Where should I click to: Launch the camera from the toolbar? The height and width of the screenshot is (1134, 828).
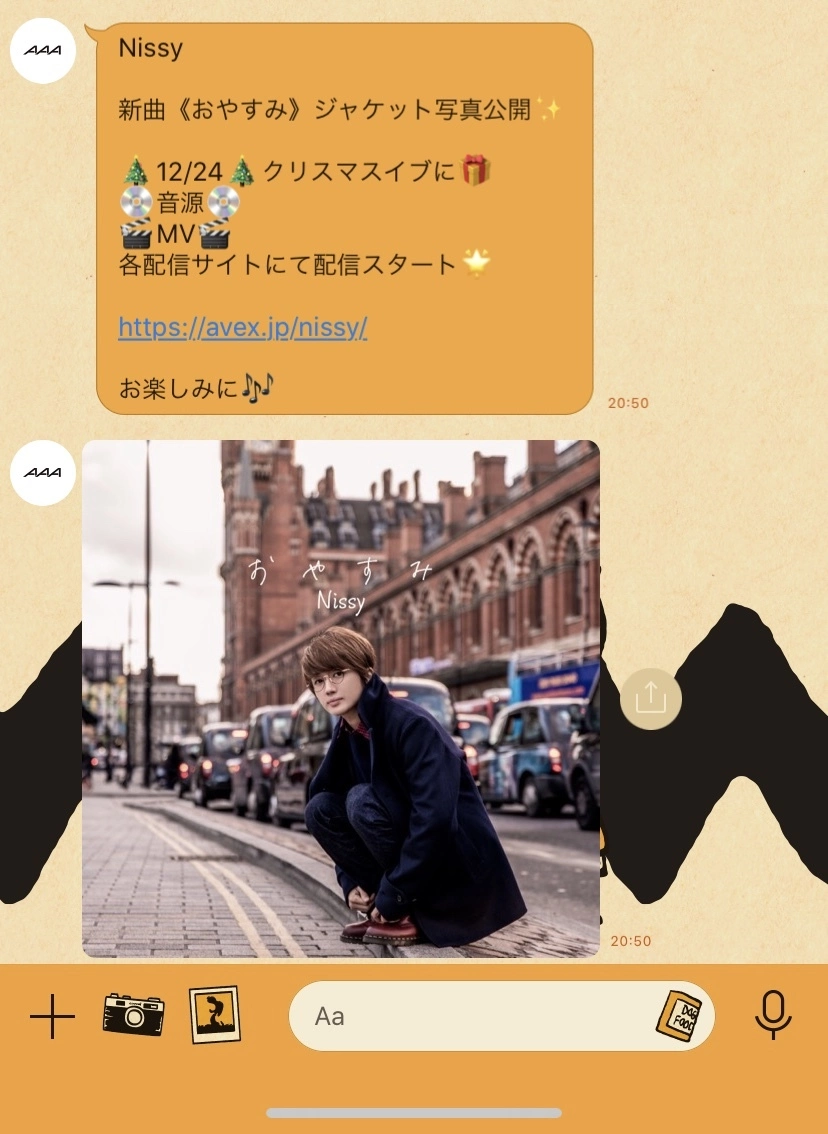pyautogui.click(x=133, y=1015)
